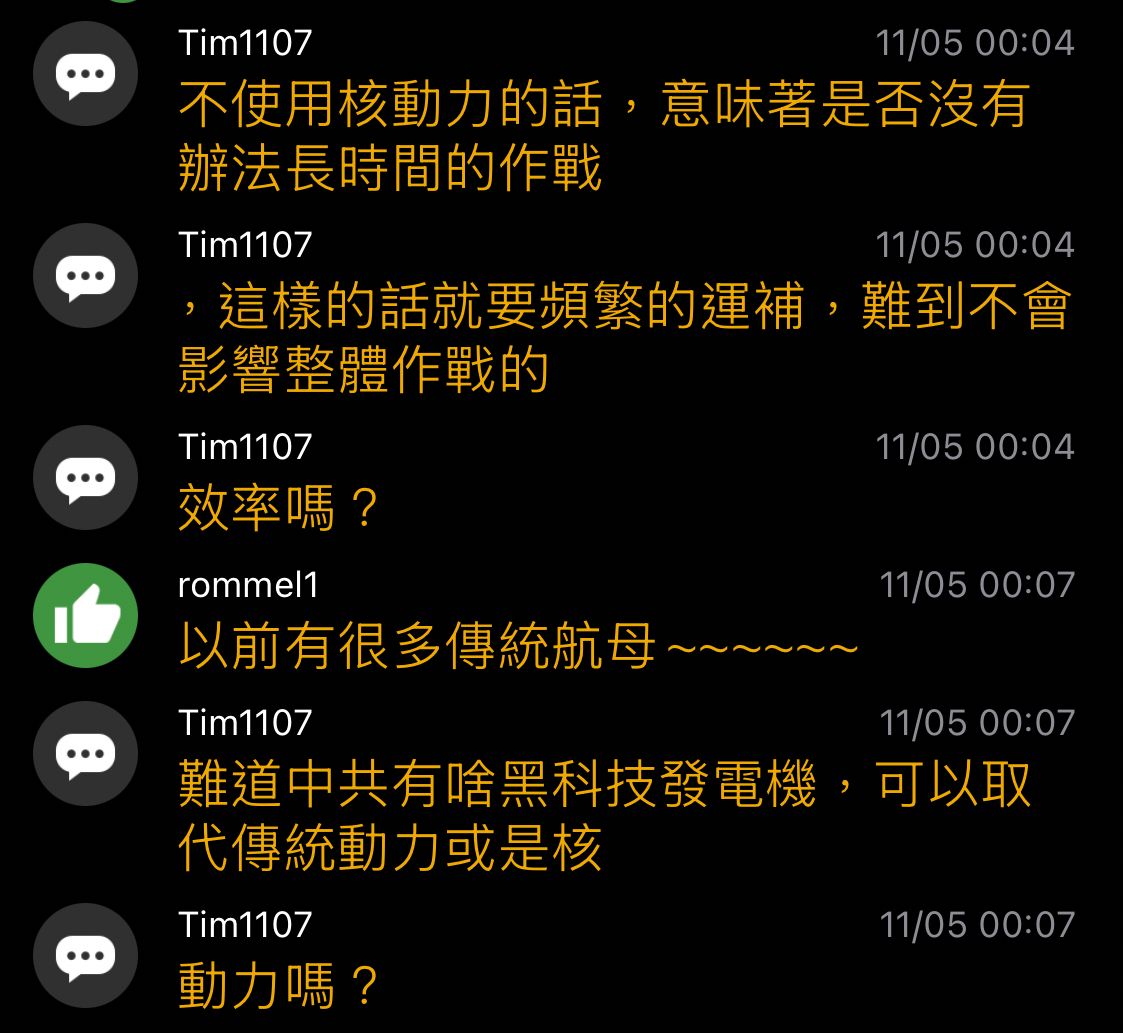Select the comment mentioning 頻繁的運補
The image size is (1123, 1033).
624,337
